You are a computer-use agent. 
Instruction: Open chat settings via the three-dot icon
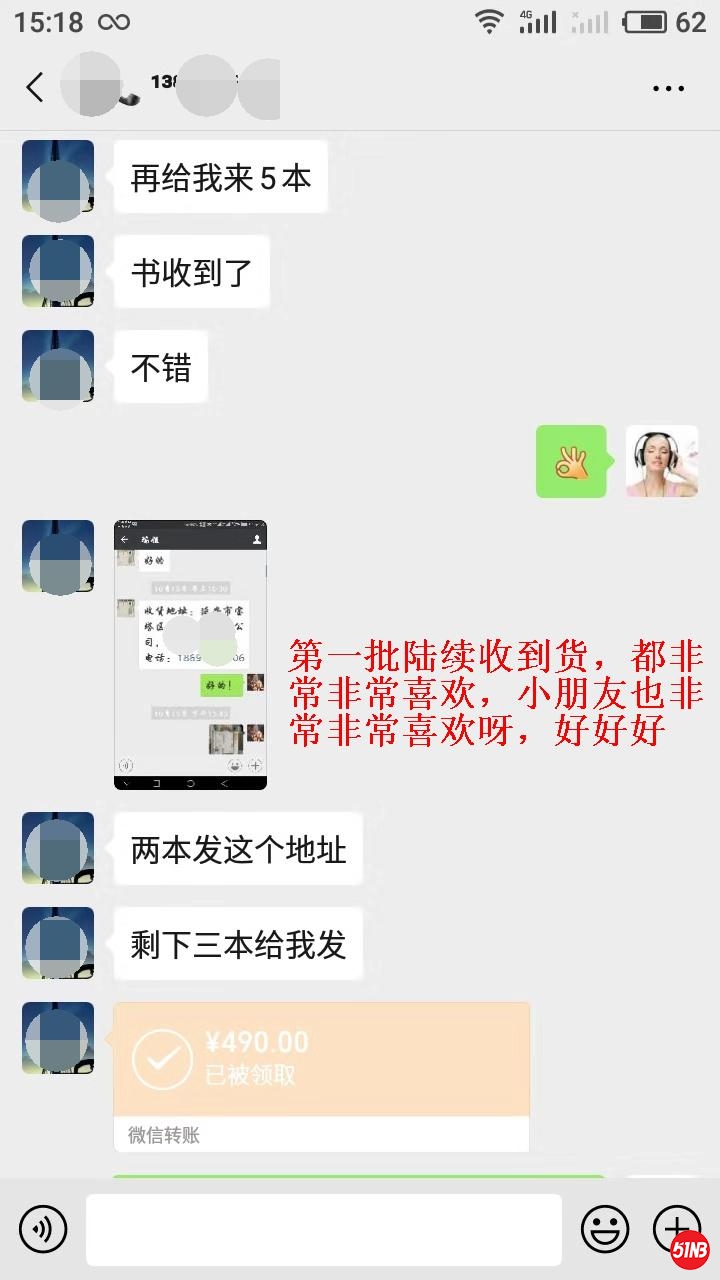pyautogui.click(x=666, y=87)
